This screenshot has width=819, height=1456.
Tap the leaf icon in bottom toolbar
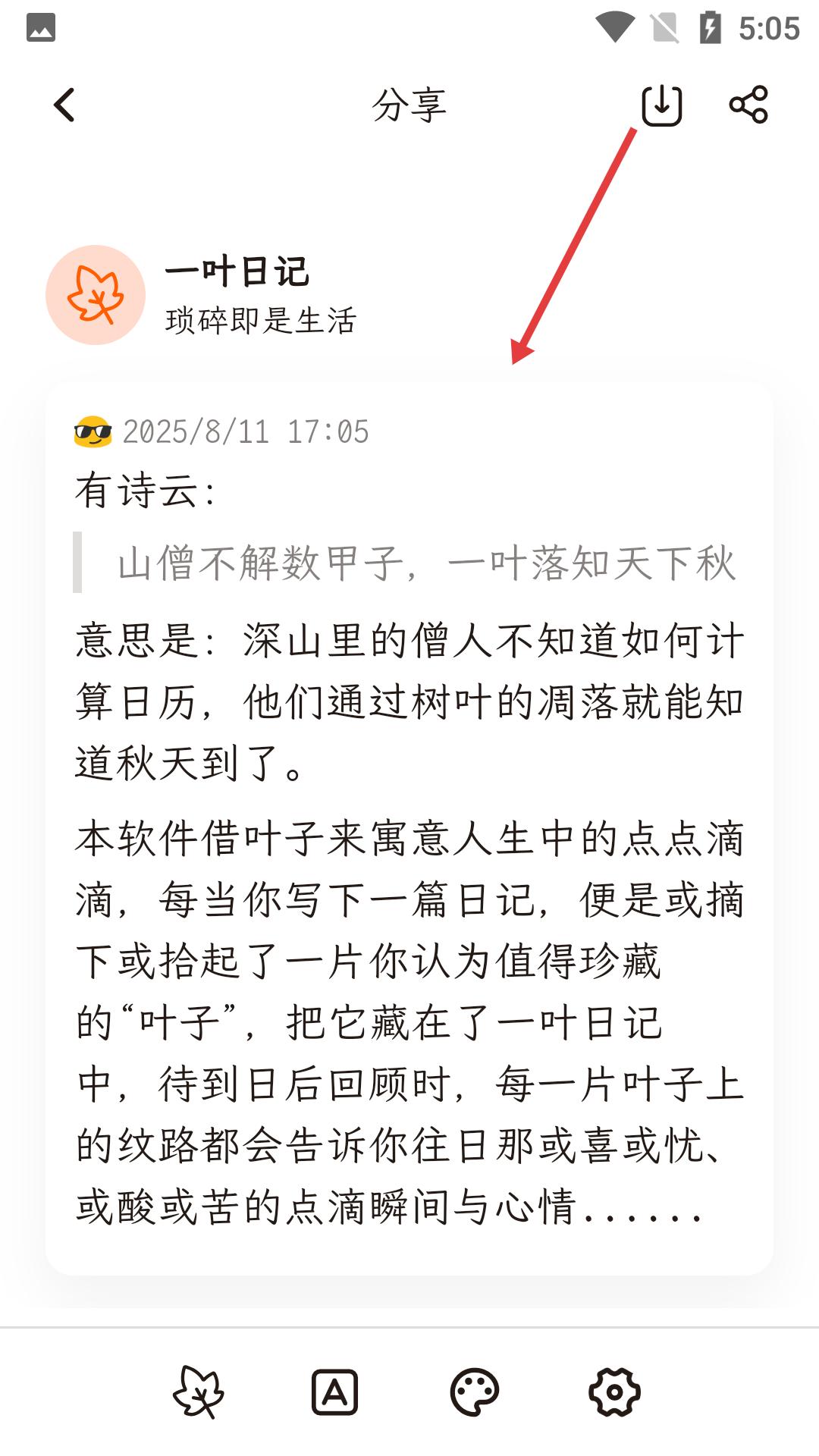pyautogui.click(x=198, y=1392)
